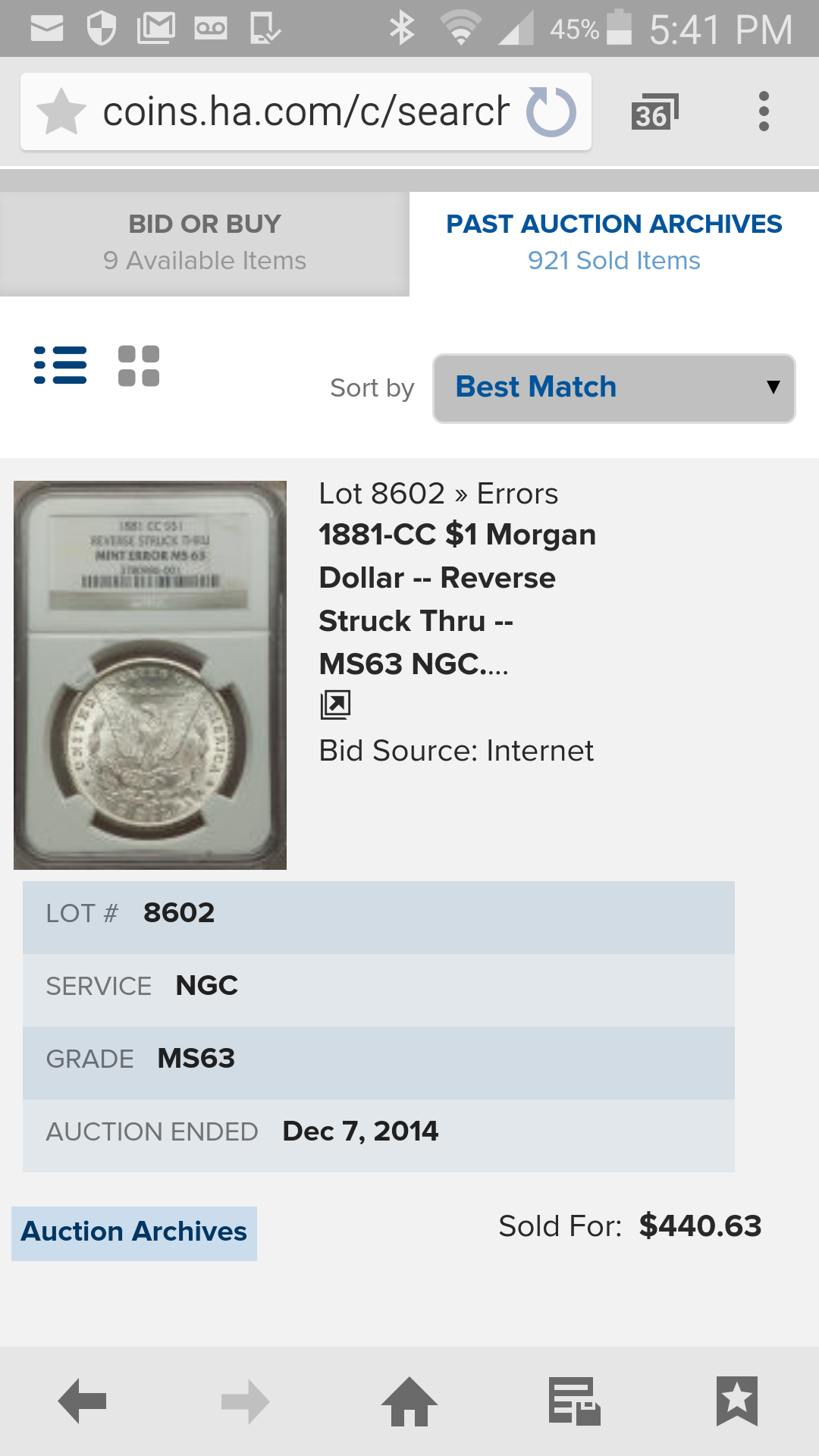Open the 1881-CC $1 Morgan Dollar listing title
This screenshot has width=819, height=1456.
tap(457, 599)
